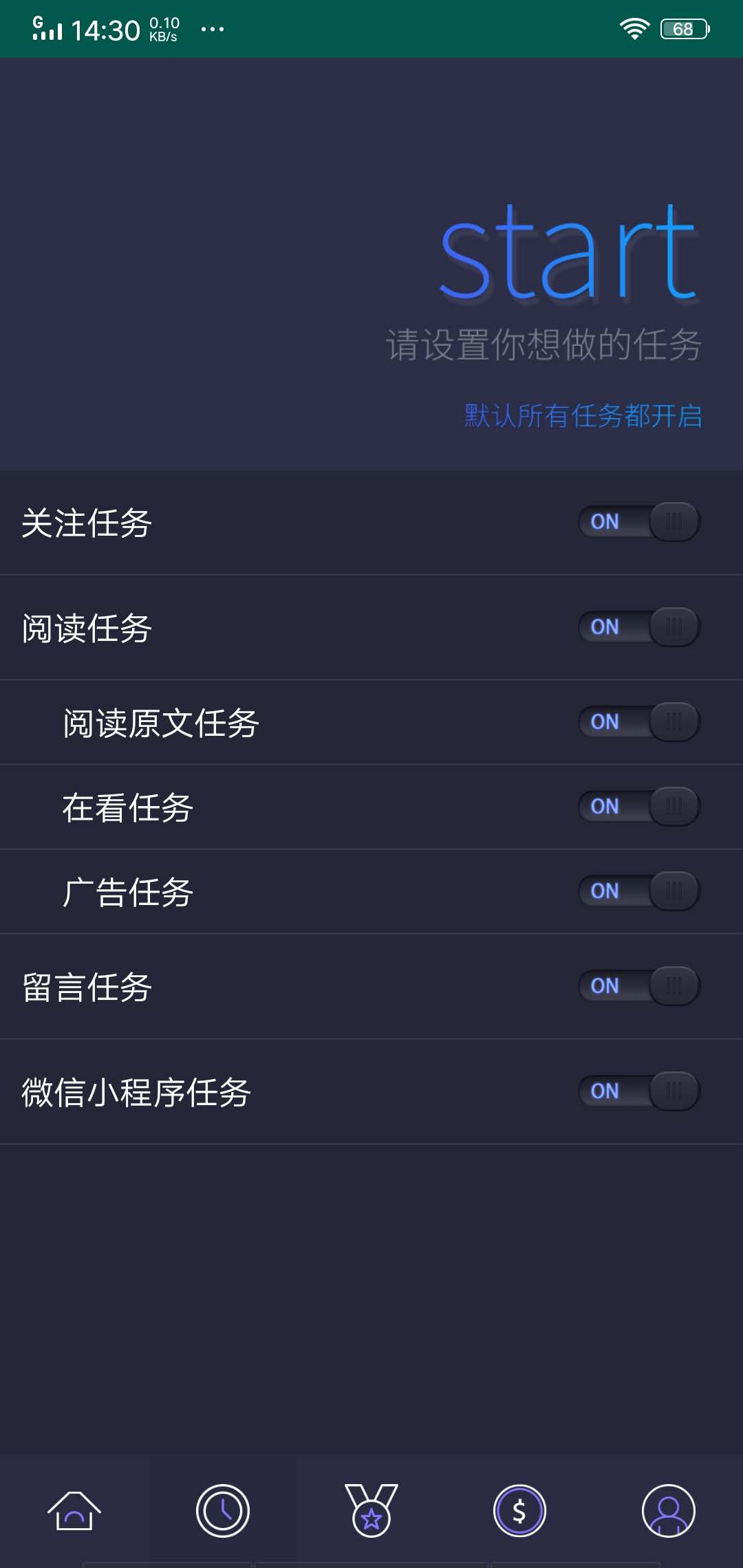Image resolution: width=743 pixels, height=1568 pixels.
Task: Tap the battery indicator showing 68
Action: click(685, 28)
